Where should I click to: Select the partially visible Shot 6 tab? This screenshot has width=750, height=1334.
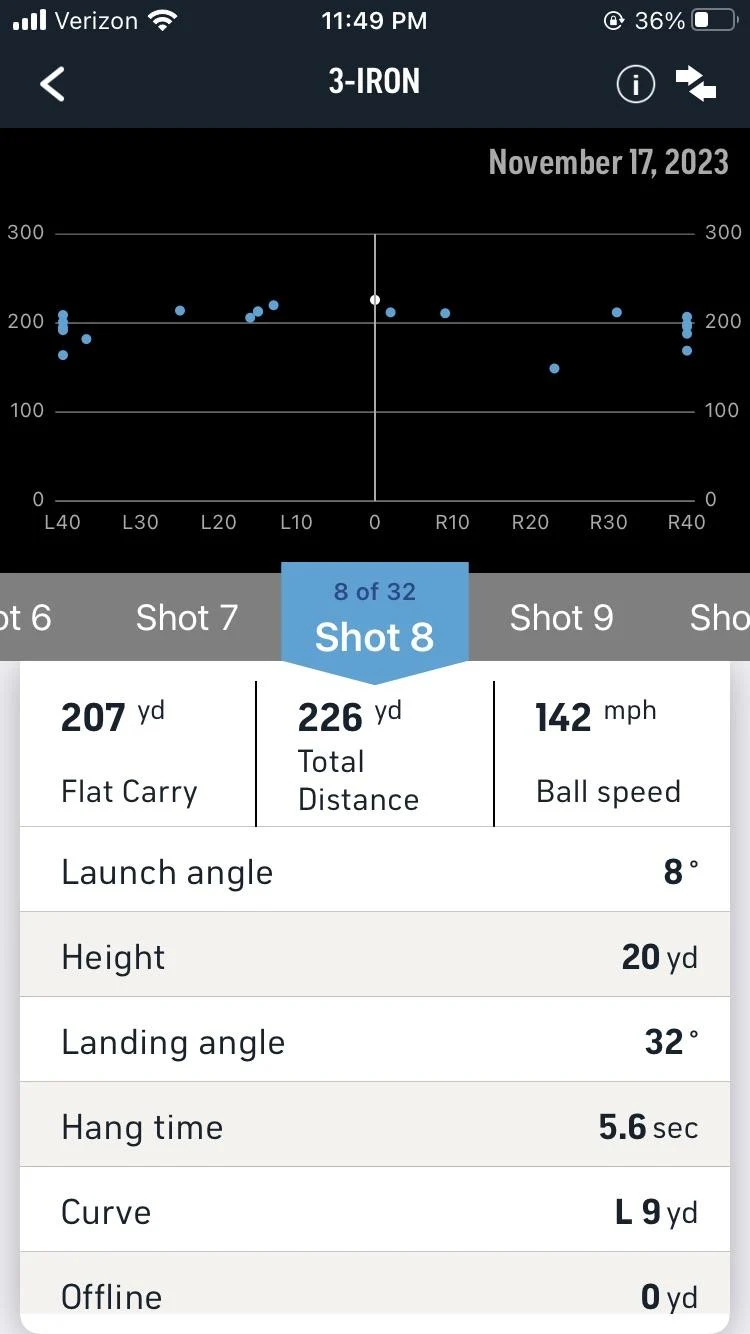point(25,618)
